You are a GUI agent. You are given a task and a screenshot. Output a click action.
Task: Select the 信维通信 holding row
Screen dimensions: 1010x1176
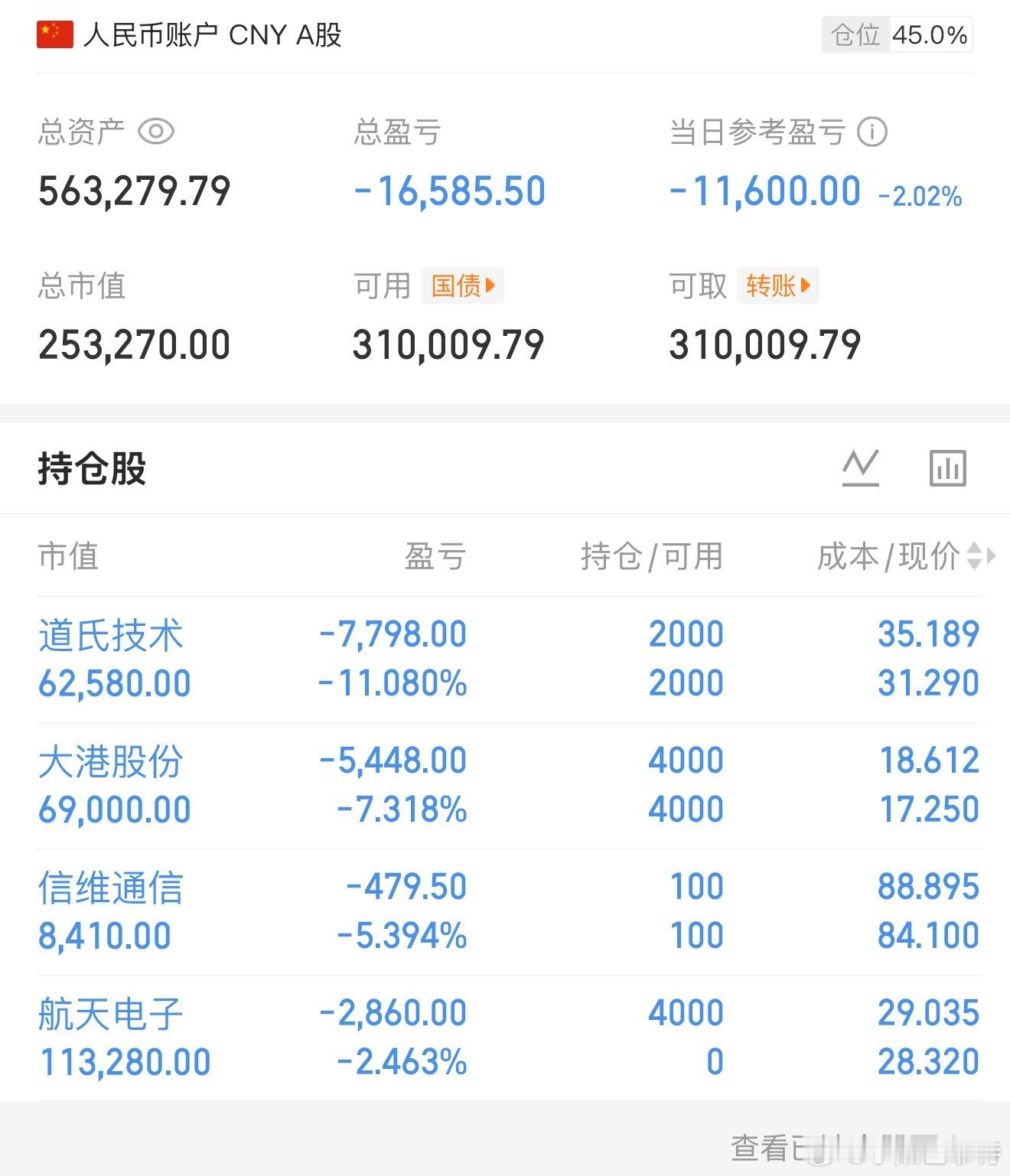point(112,886)
